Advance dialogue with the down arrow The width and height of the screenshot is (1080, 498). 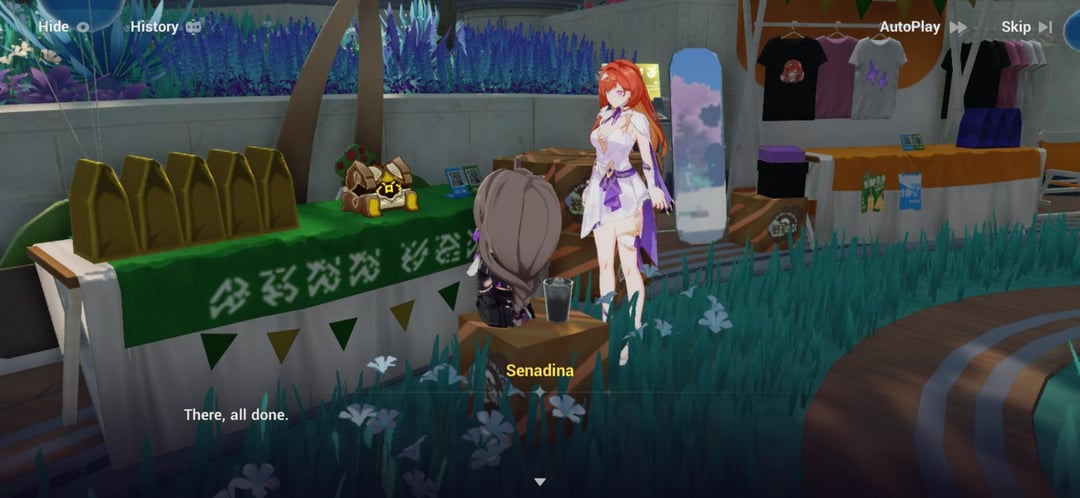point(540,482)
